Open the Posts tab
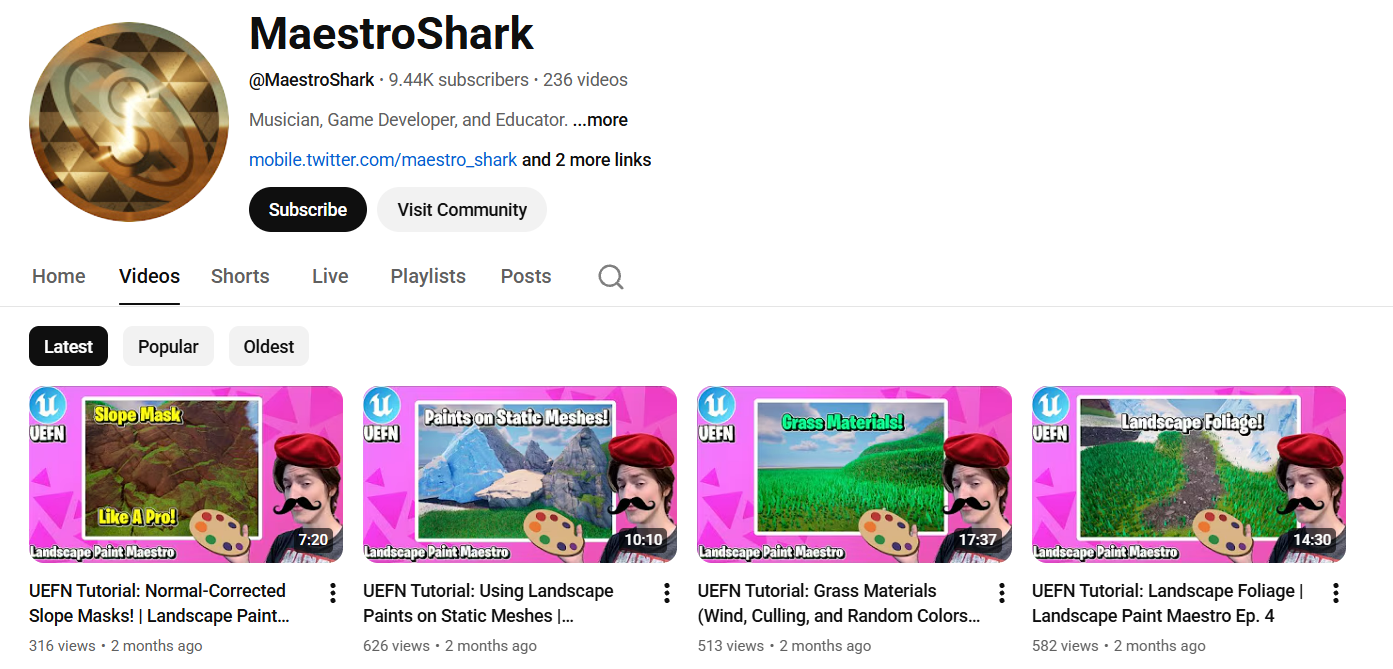The height and width of the screenshot is (669, 1393). point(526,276)
